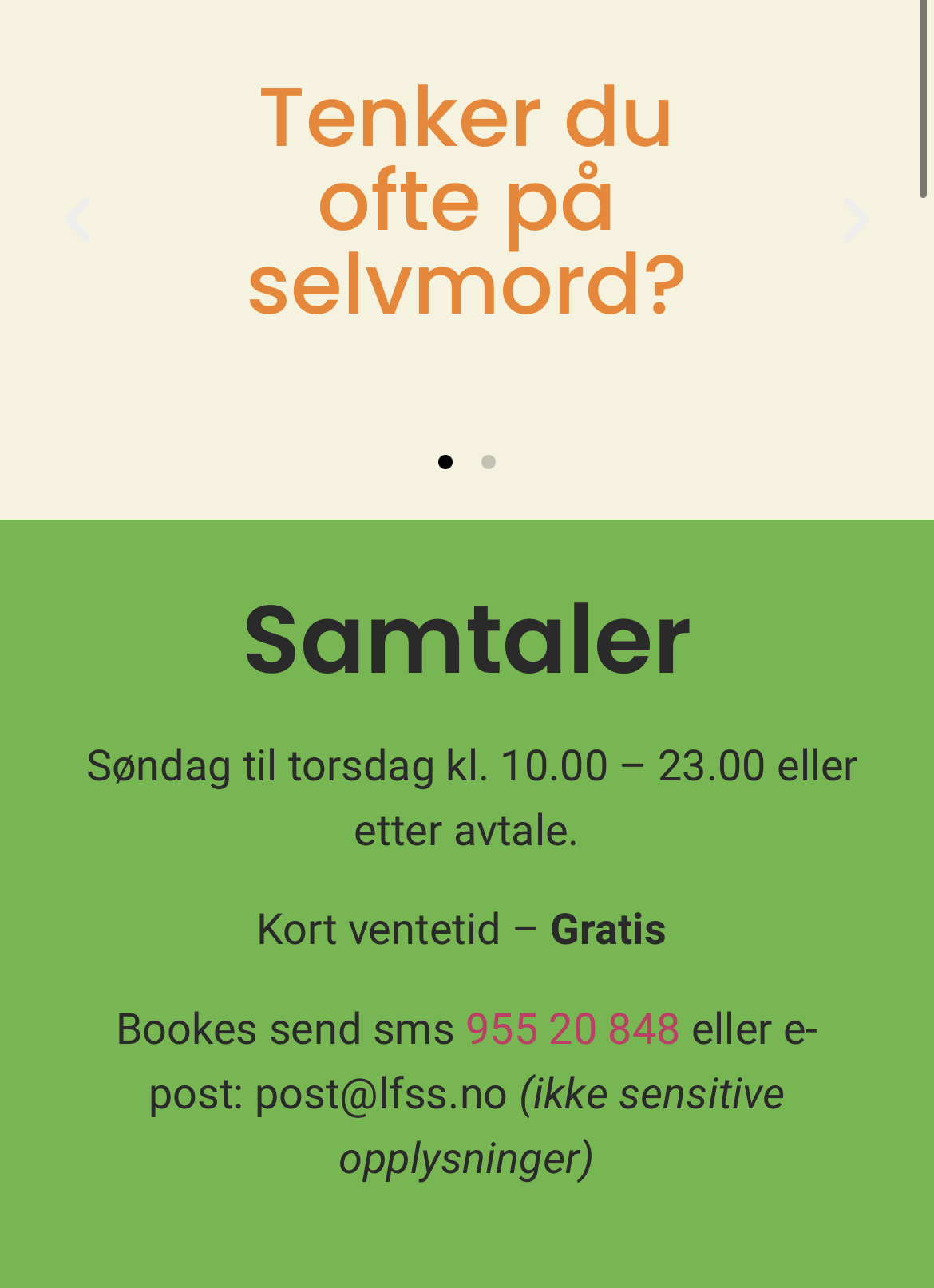Viewport: 934px width, 1288px height.
Task: Tap the phone number 955 20 848
Action: point(572,1029)
